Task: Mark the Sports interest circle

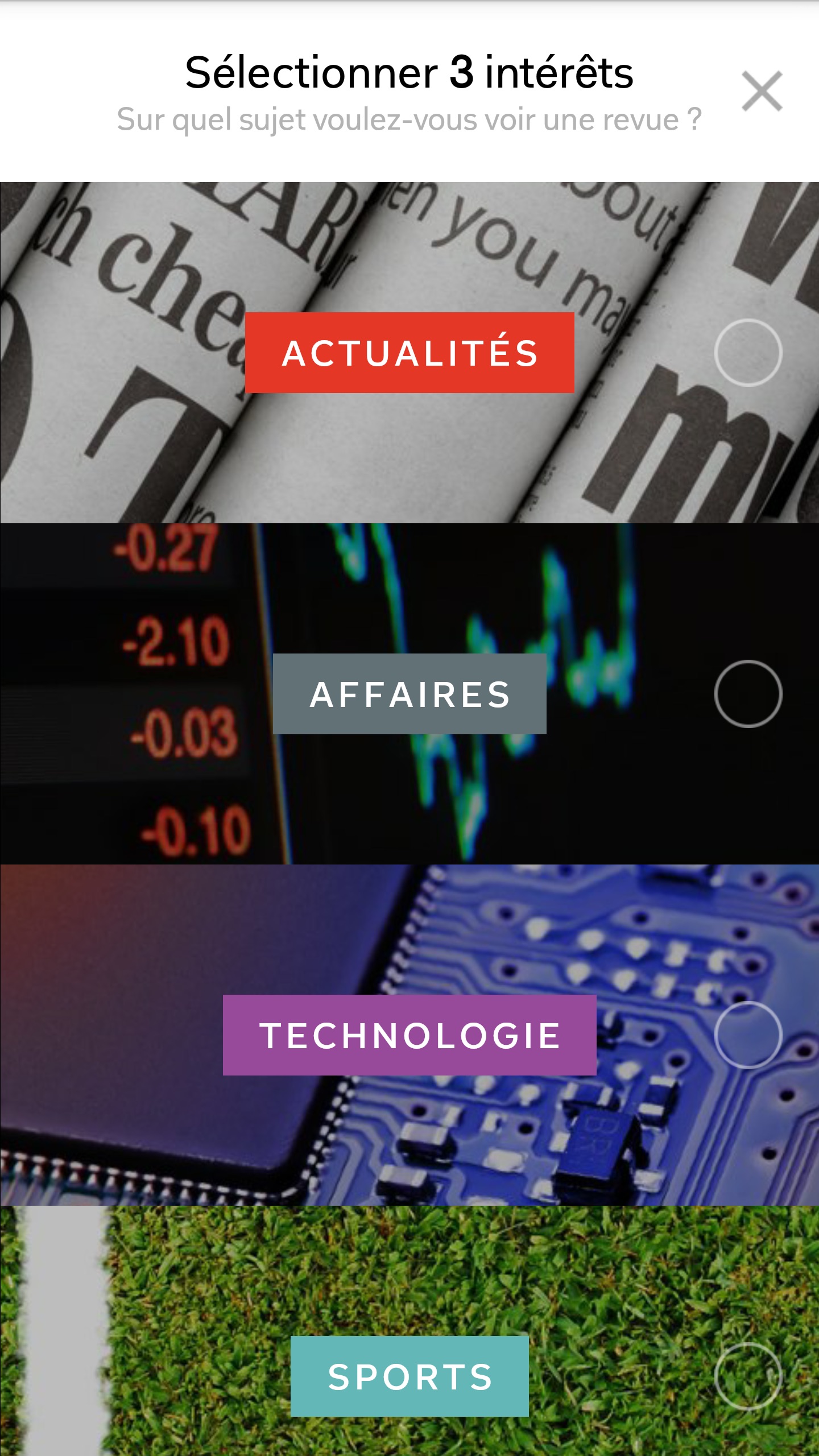Action: pyautogui.click(x=748, y=1376)
